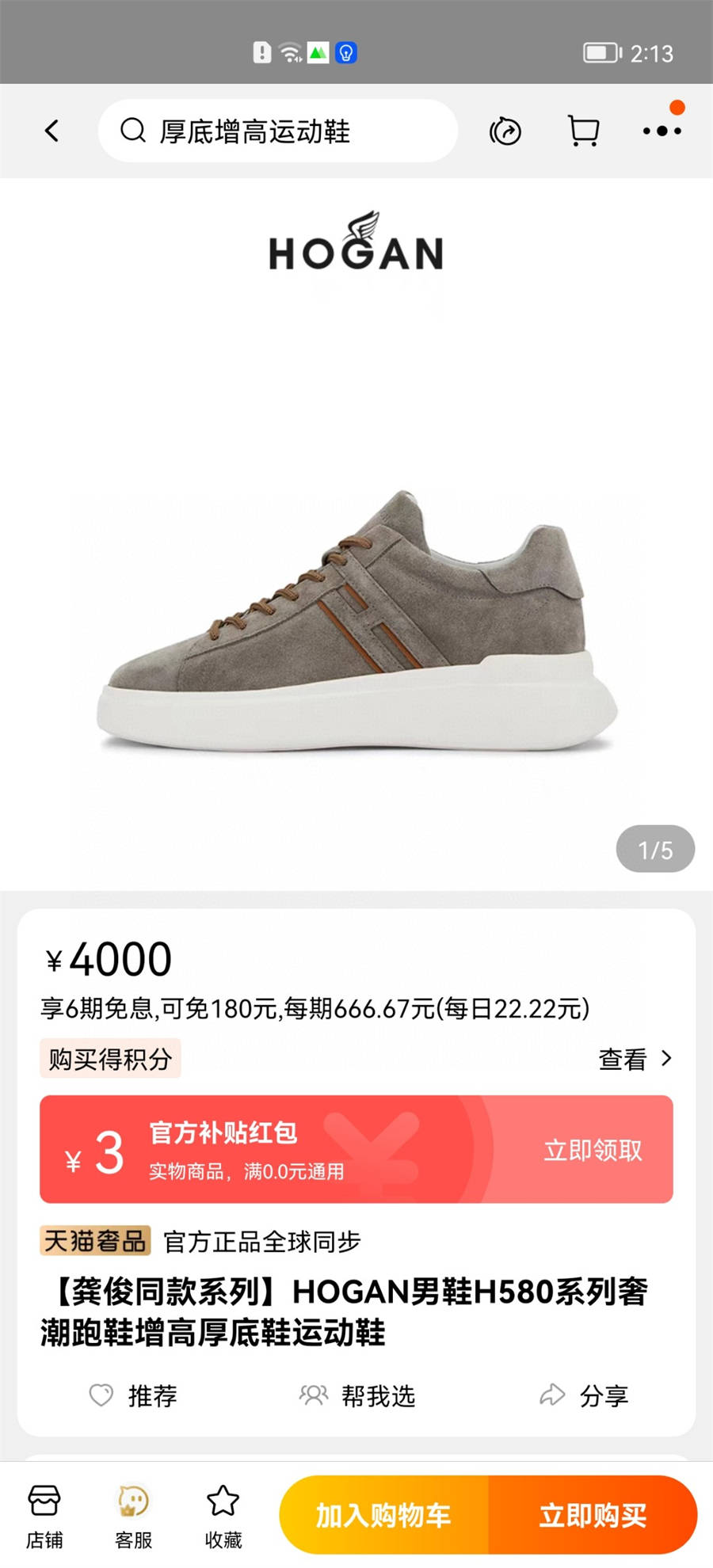Visit the store via 店铺
This screenshot has height=1568, width=713.
[x=44, y=1516]
